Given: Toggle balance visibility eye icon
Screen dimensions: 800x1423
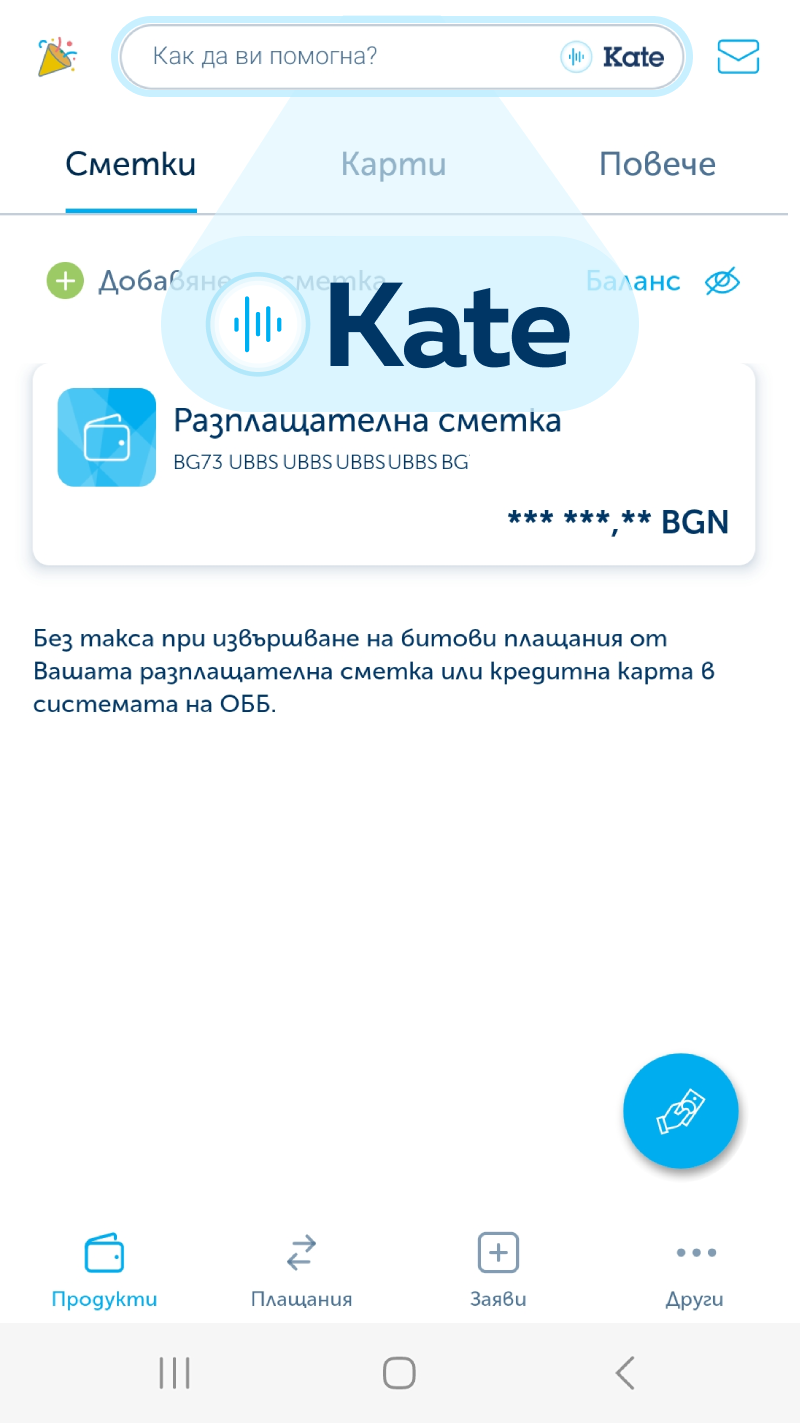Looking at the screenshot, I should (722, 282).
